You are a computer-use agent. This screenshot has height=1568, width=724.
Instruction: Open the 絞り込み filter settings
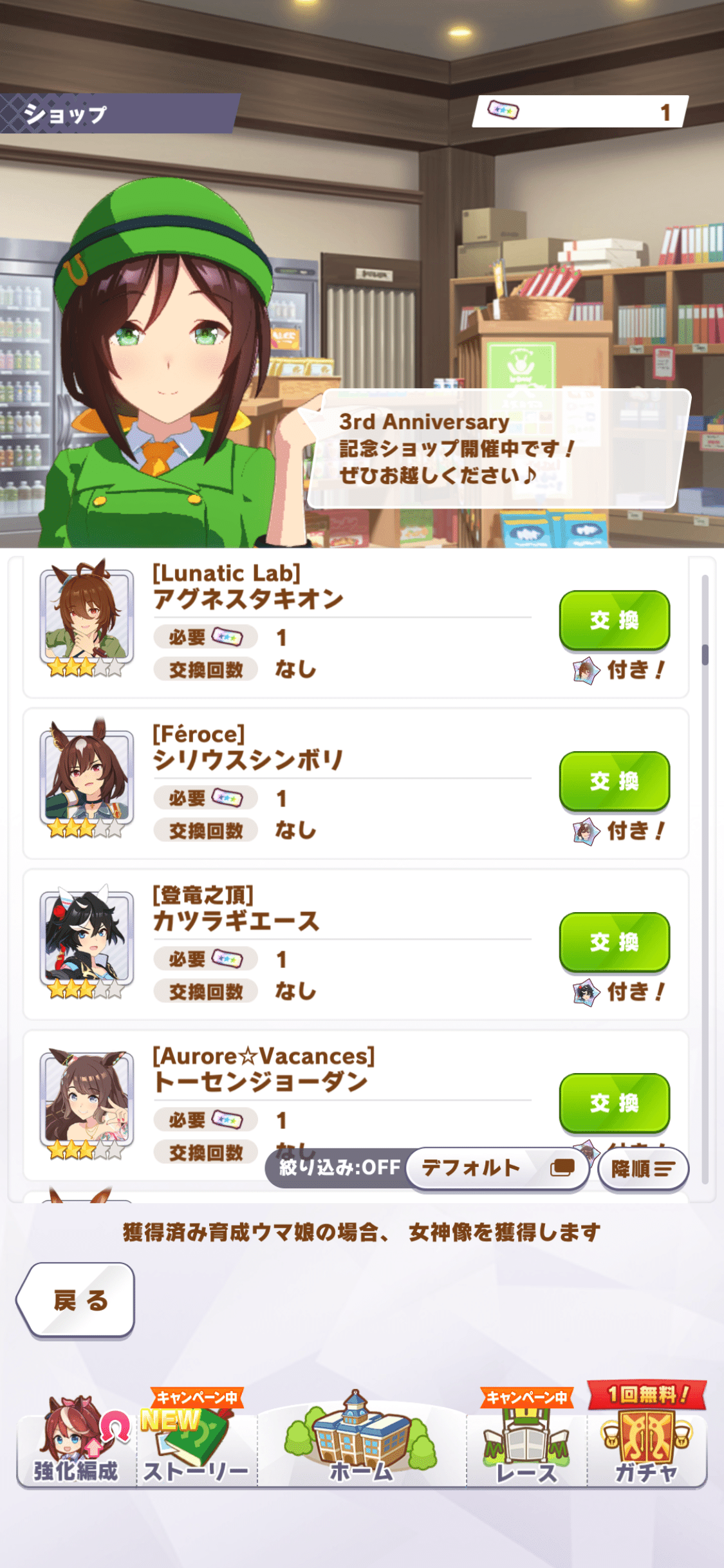(338, 1168)
